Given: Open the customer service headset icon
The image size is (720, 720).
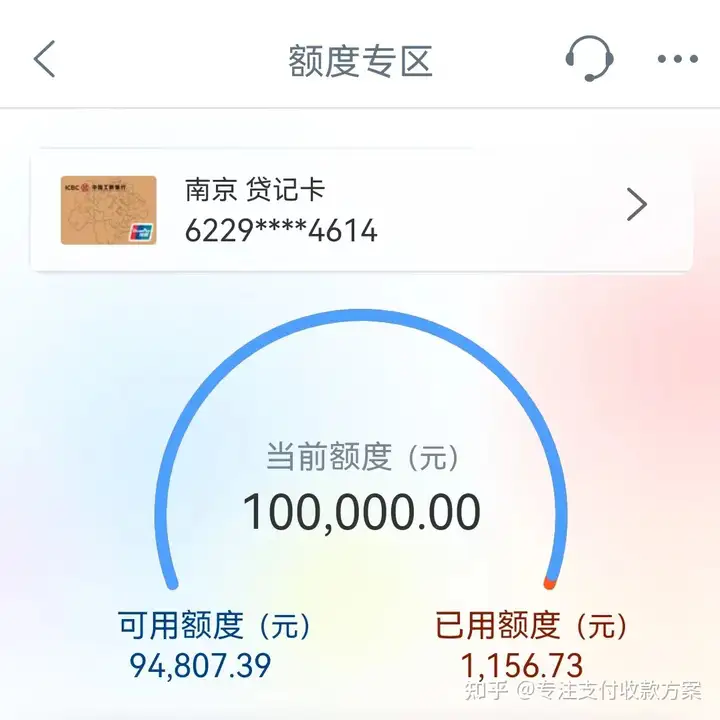Looking at the screenshot, I should pos(588,58).
